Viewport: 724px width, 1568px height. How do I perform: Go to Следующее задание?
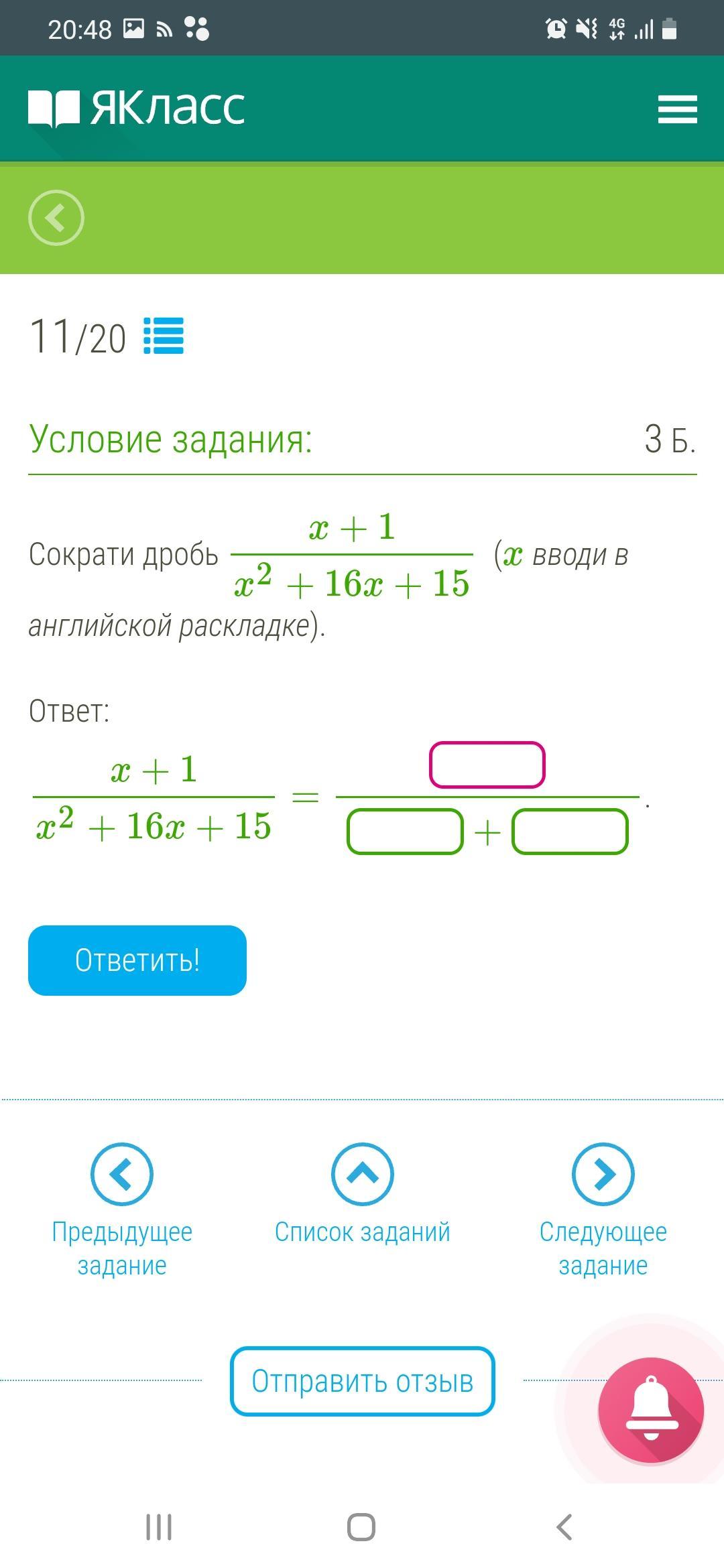(x=603, y=1210)
